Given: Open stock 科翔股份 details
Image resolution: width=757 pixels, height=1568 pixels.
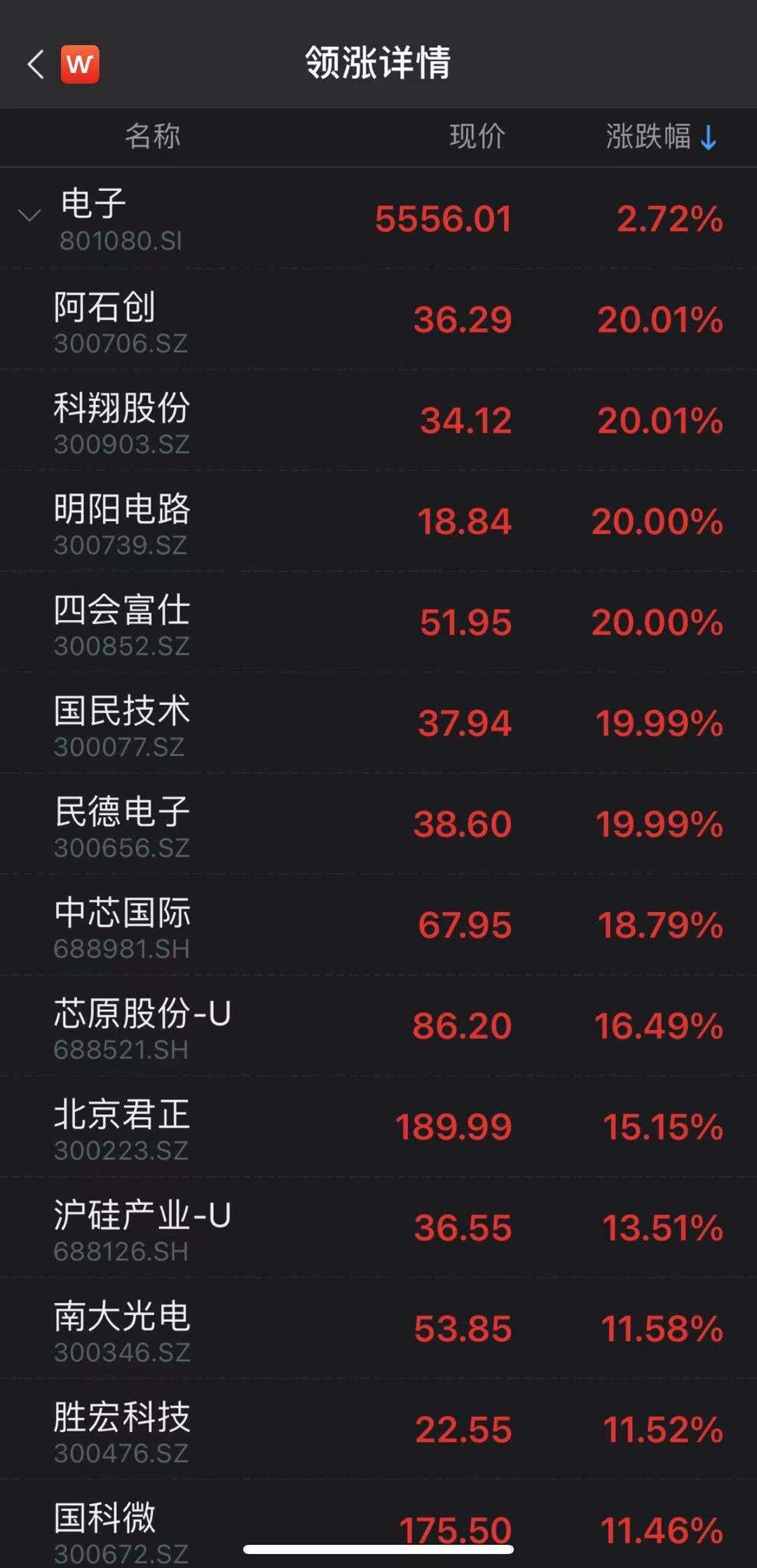Looking at the screenshot, I should pos(378,421).
